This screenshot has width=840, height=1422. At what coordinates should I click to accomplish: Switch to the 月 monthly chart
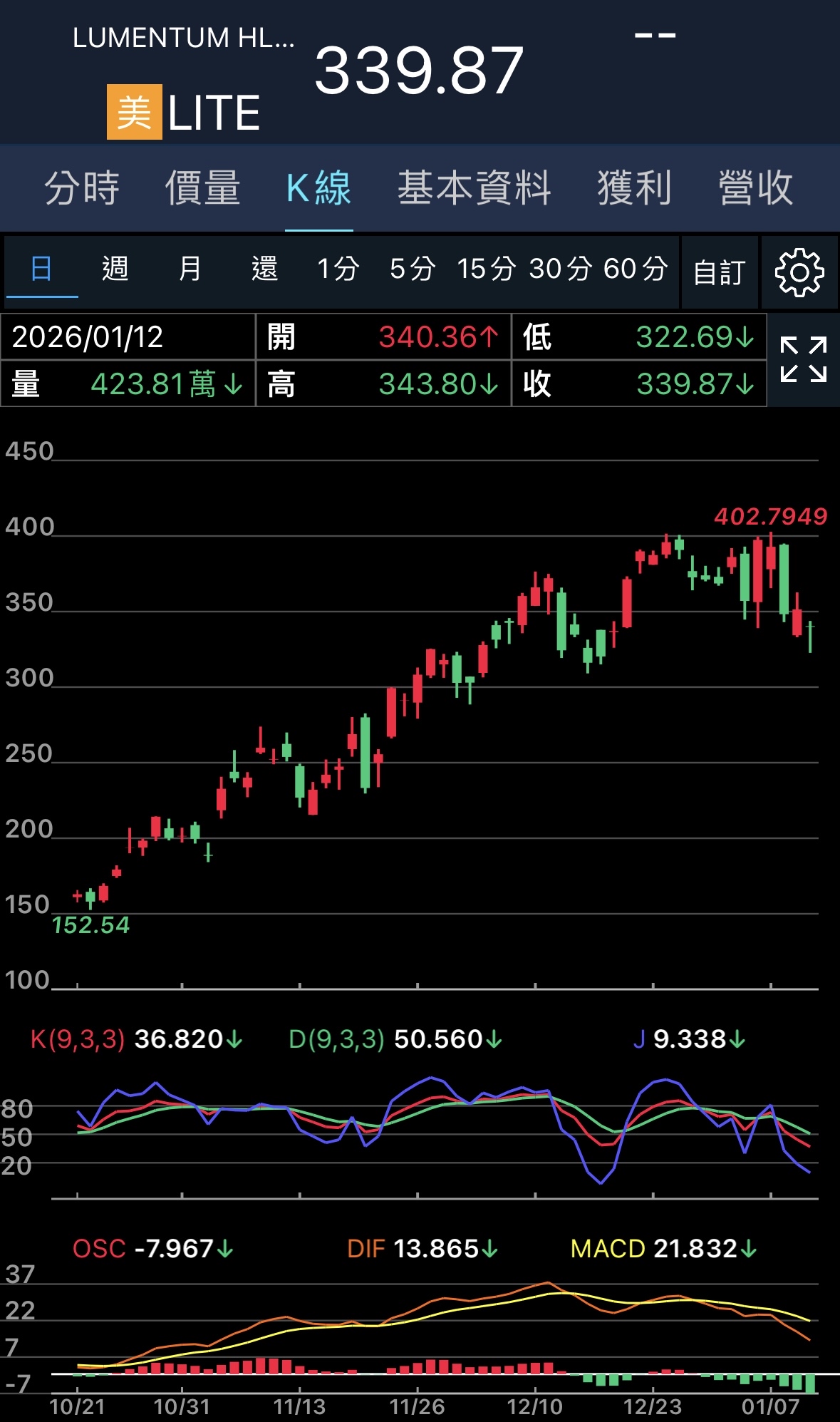[x=190, y=269]
